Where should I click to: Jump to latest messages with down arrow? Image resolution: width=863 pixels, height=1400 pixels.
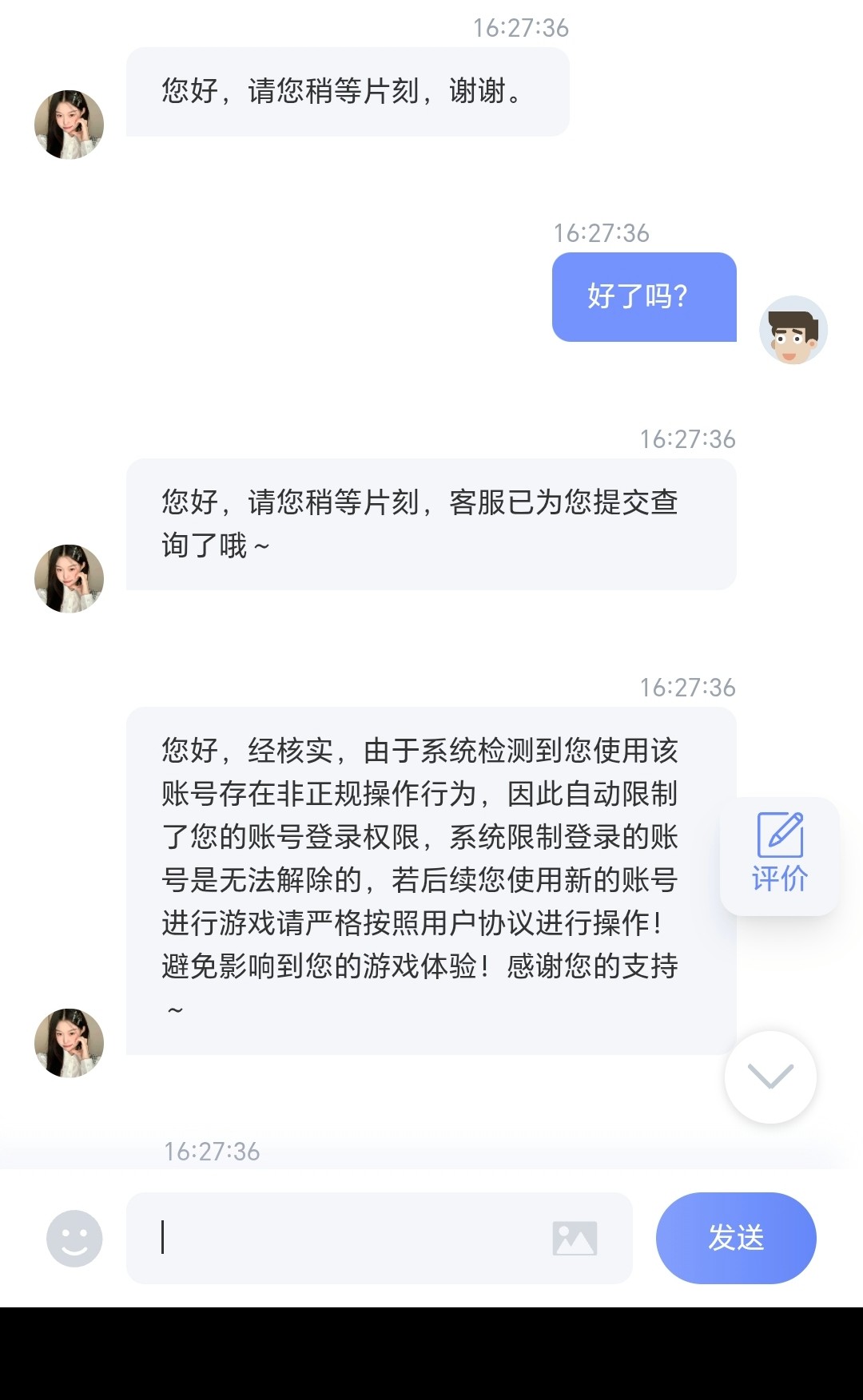[x=770, y=1077]
